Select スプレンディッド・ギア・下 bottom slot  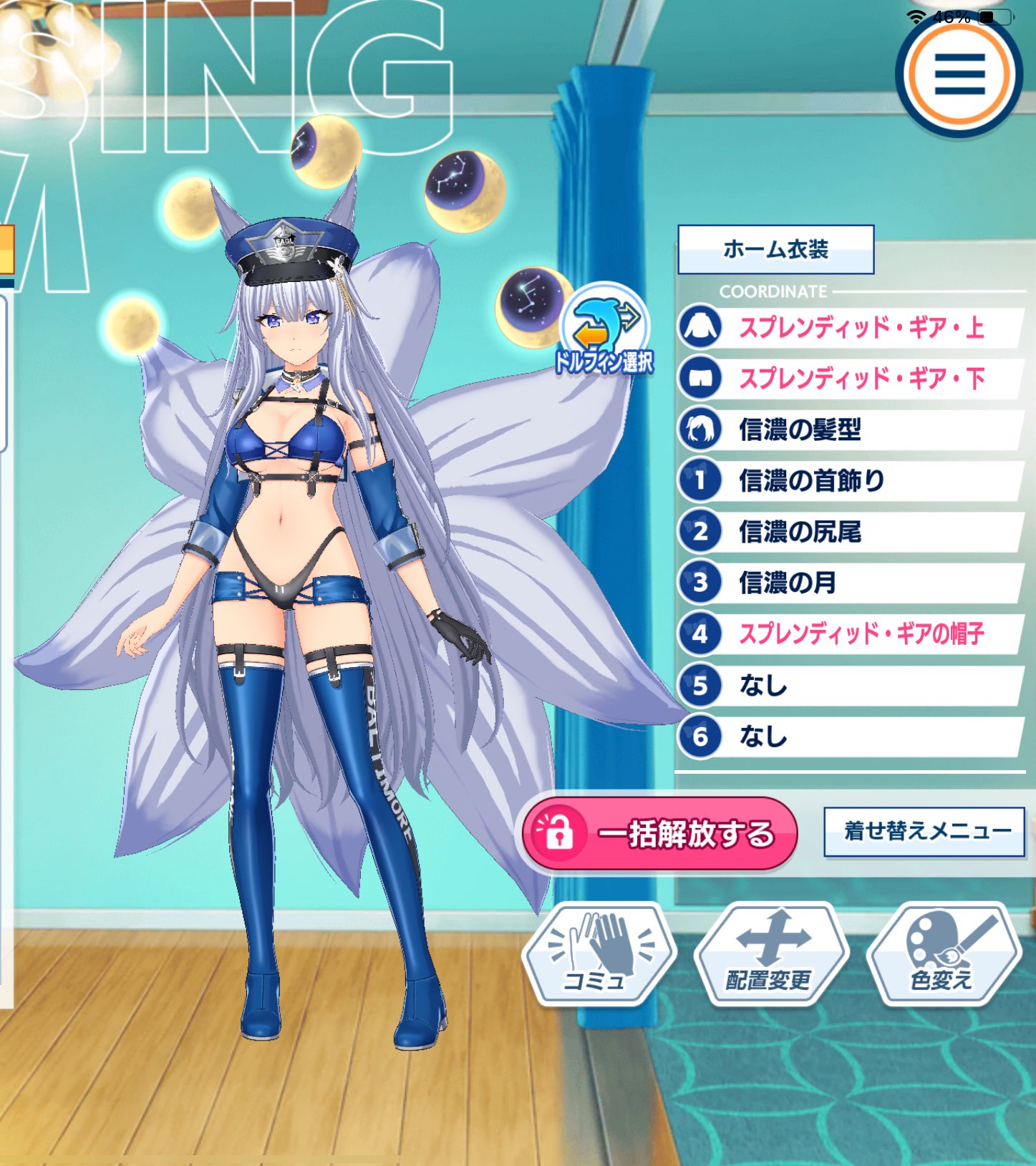(852, 379)
